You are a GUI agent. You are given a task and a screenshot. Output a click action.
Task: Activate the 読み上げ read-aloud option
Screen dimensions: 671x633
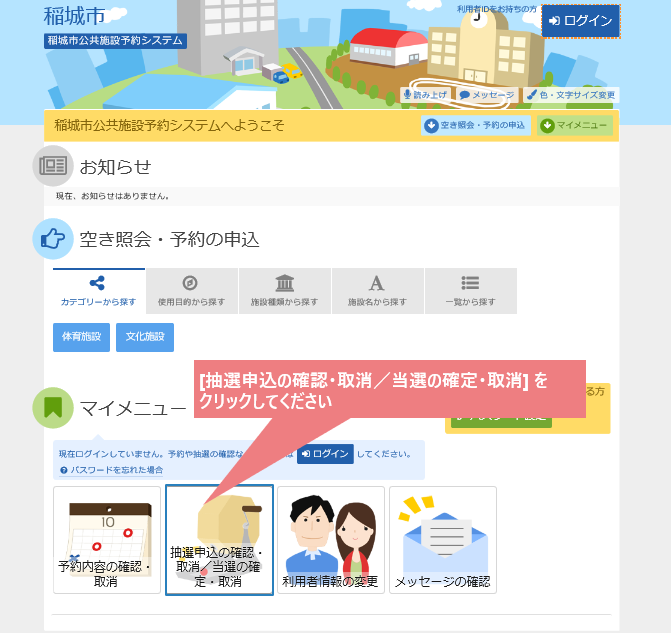tap(427, 95)
